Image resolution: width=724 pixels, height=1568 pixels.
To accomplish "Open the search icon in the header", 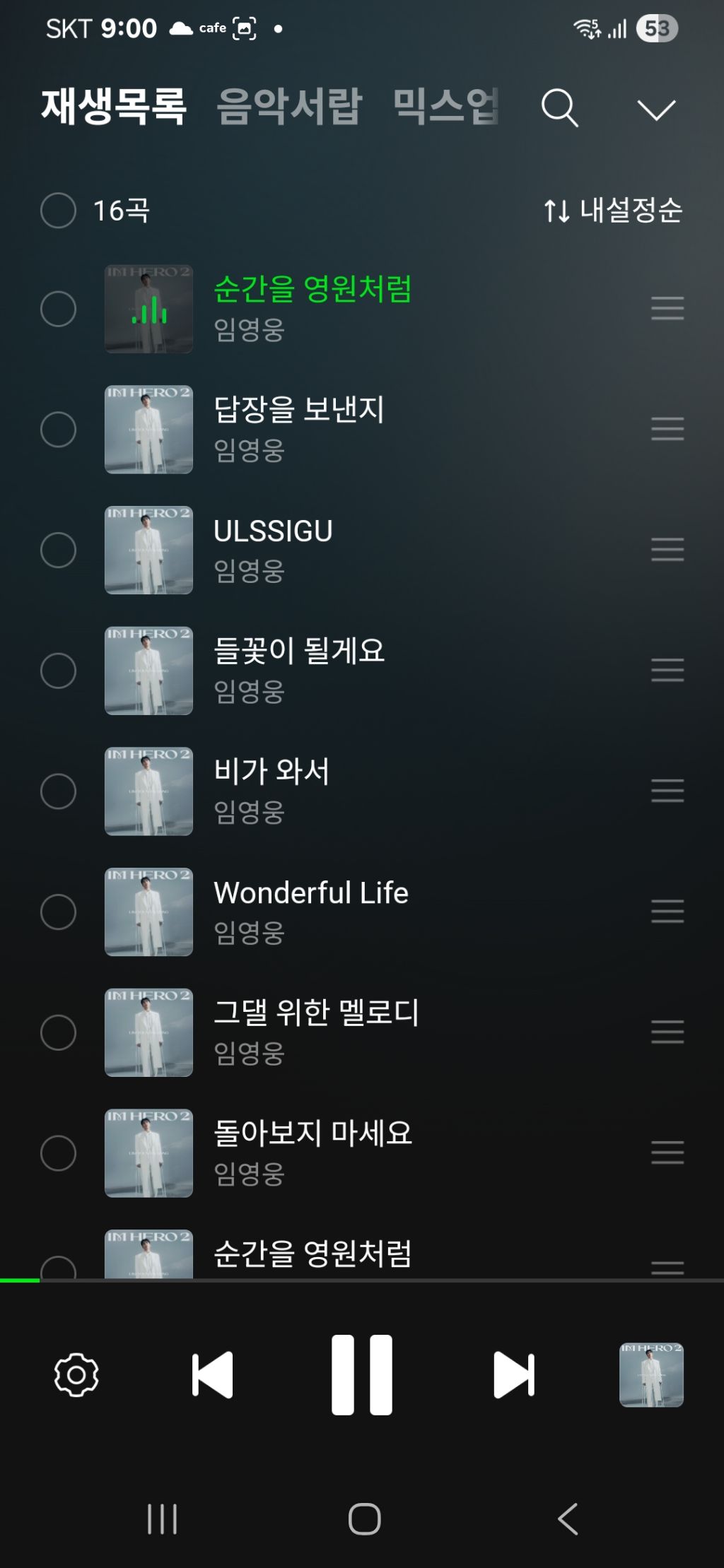I will (559, 108).
